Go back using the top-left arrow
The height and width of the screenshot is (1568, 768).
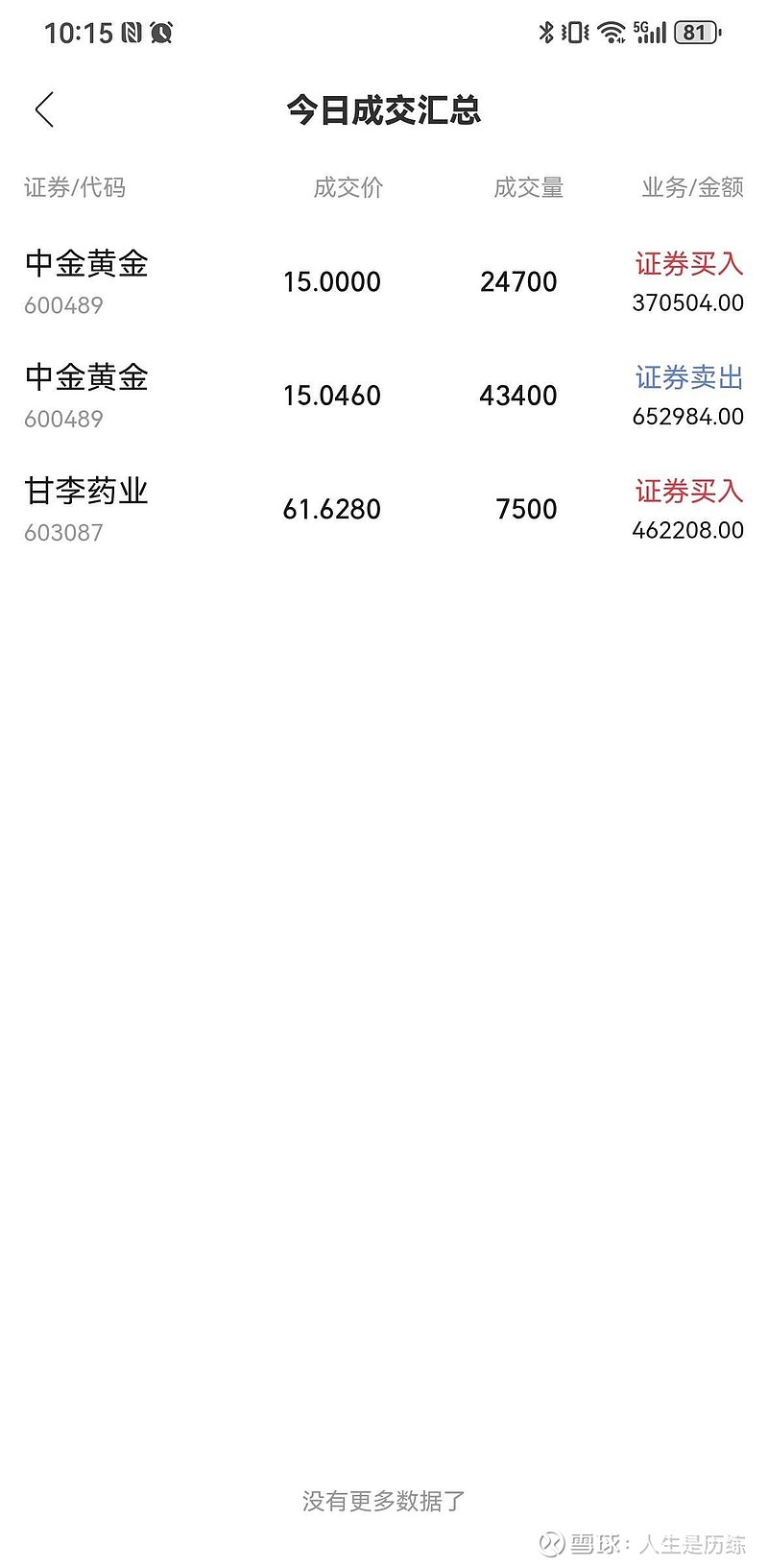coord(44,109)
